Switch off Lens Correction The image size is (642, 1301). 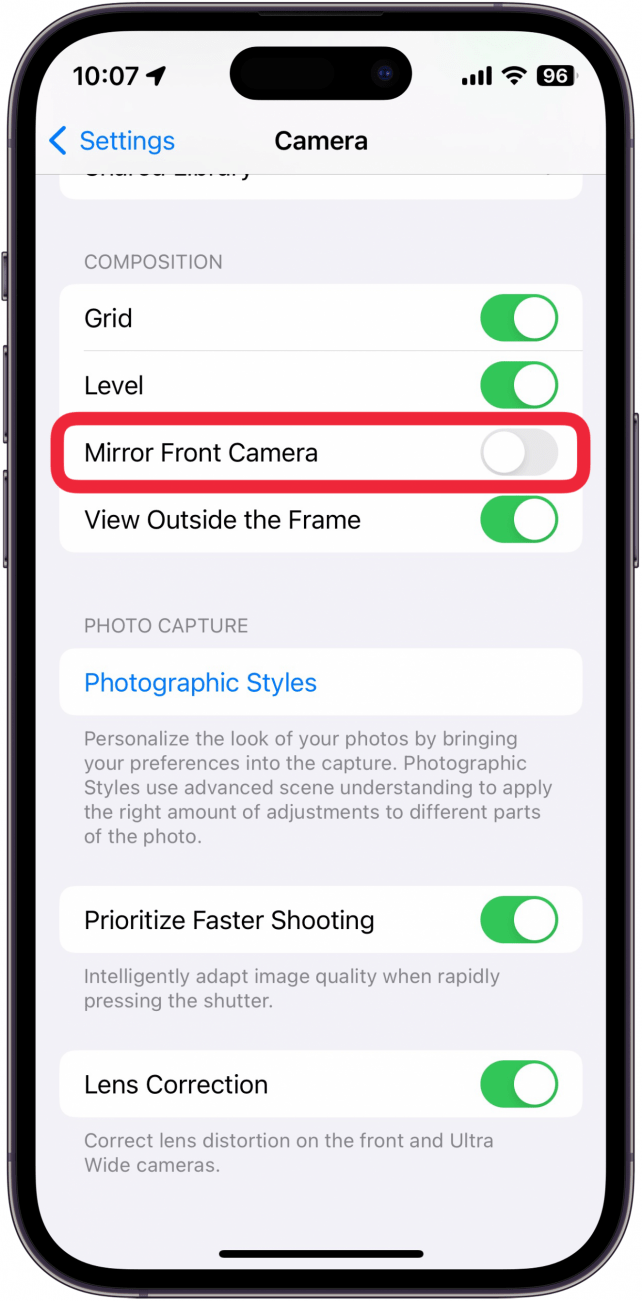pyautogui.click(x=518, y=1085)
